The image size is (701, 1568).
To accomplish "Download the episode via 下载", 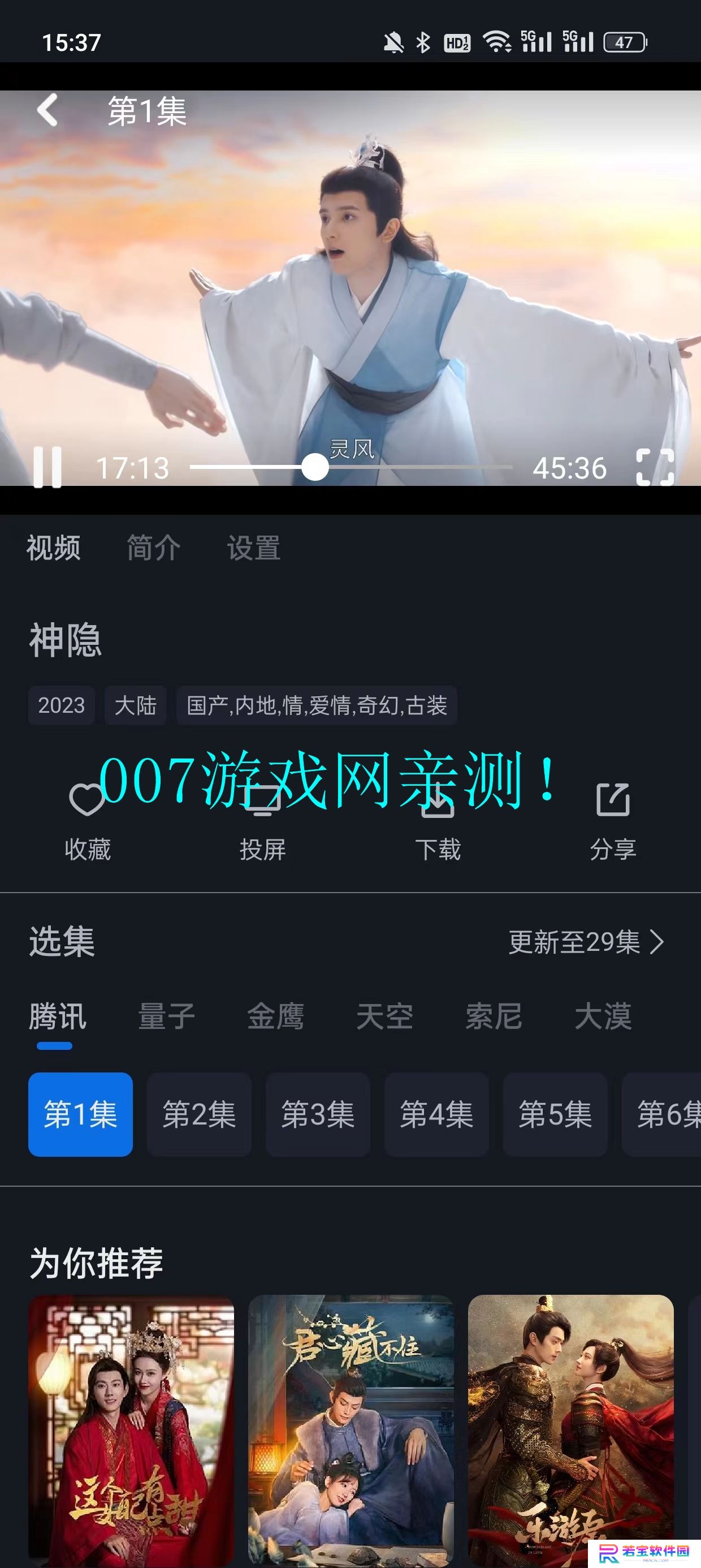I will [438, 822].
